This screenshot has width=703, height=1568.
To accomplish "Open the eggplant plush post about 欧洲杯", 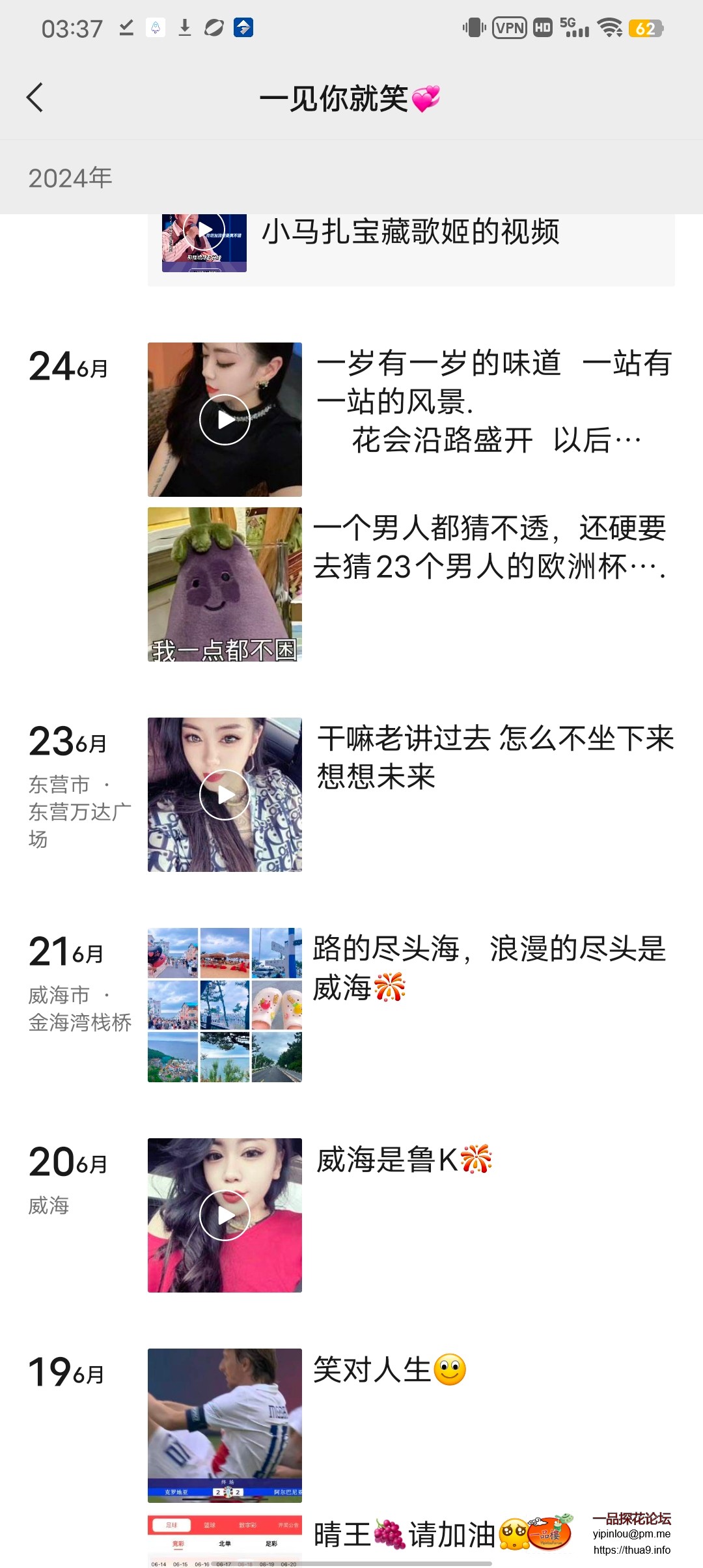I will click(x=225, y=584).
